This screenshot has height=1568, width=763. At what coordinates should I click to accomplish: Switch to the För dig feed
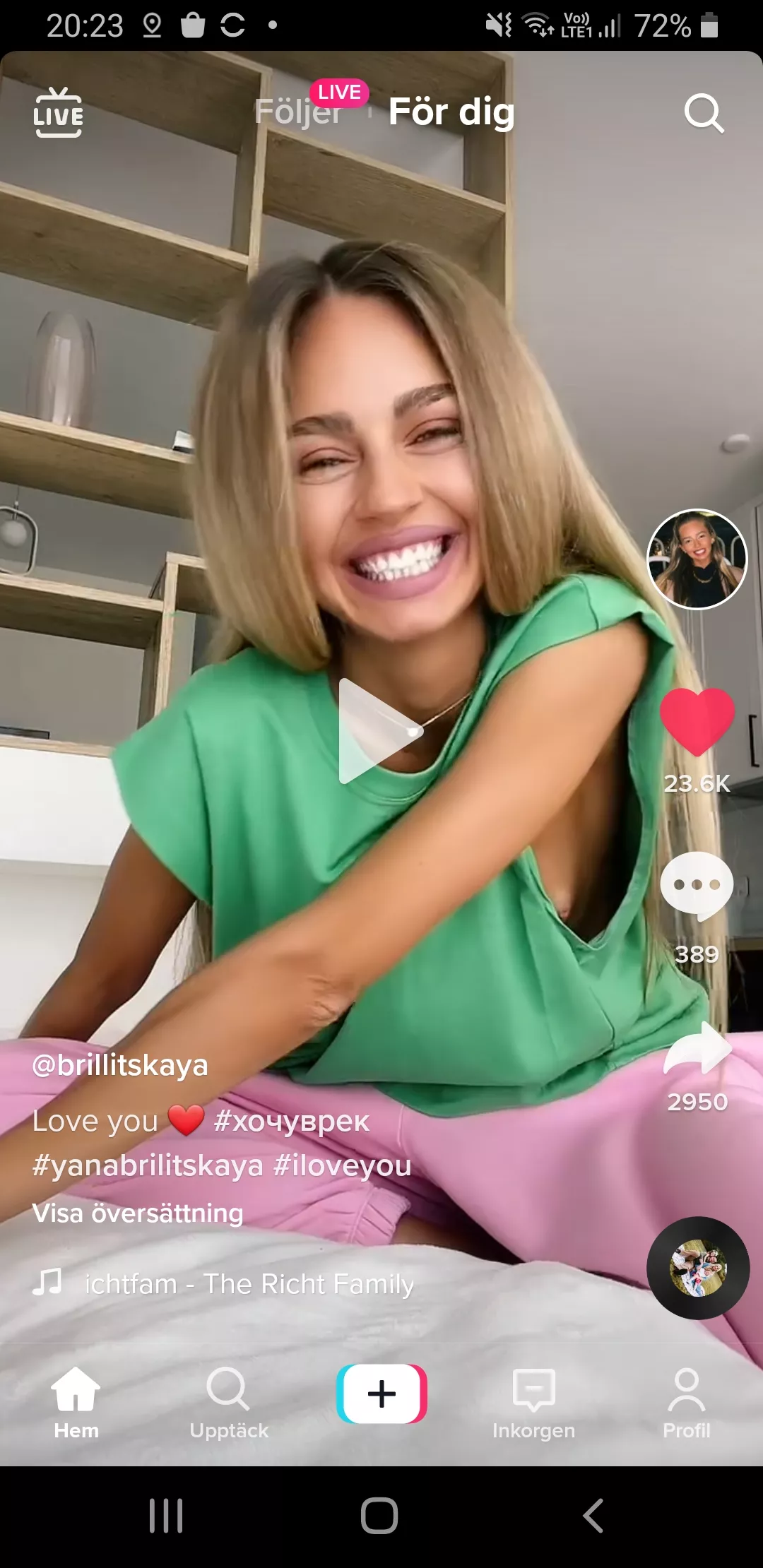(x=451, y=112)
